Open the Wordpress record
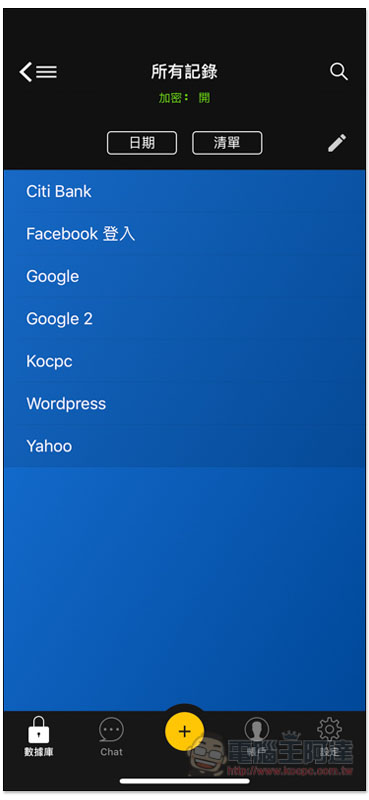Image resolution: width=369 pixels, height=800 pixels. tap(184, 404)
